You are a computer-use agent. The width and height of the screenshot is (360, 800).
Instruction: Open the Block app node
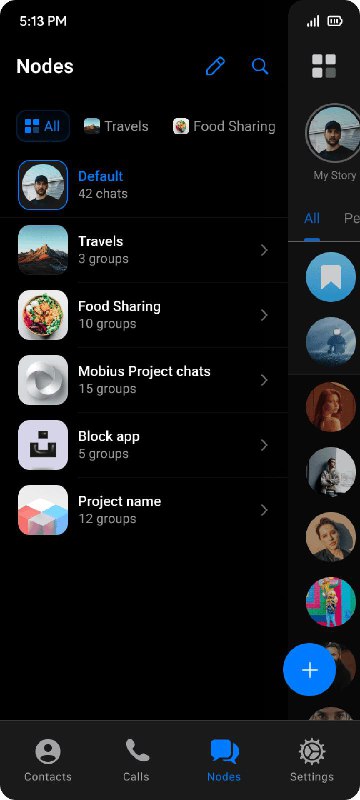[144, 445]
